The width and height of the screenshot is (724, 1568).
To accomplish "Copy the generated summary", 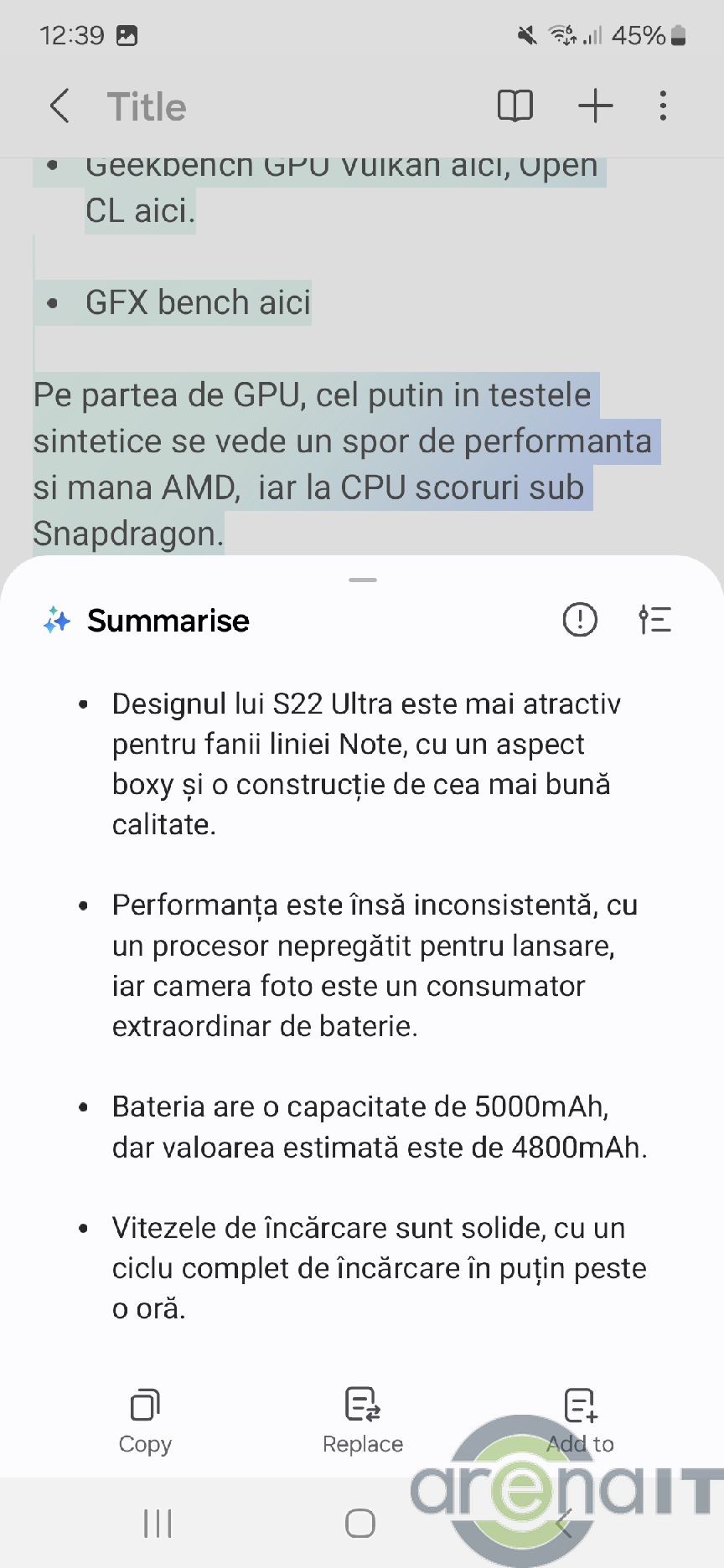I will pyautogui.click(x=145, y=1421).
